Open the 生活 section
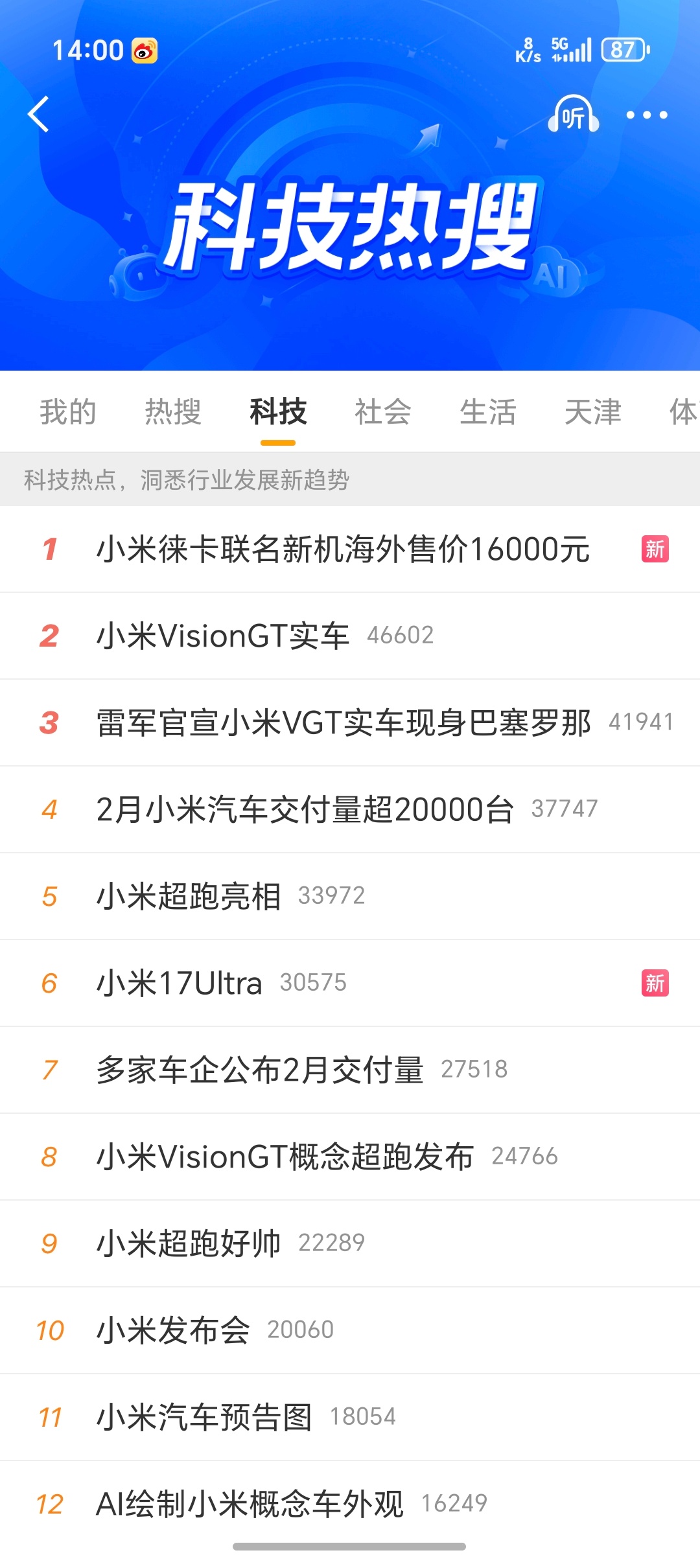 tap(487, 412)
